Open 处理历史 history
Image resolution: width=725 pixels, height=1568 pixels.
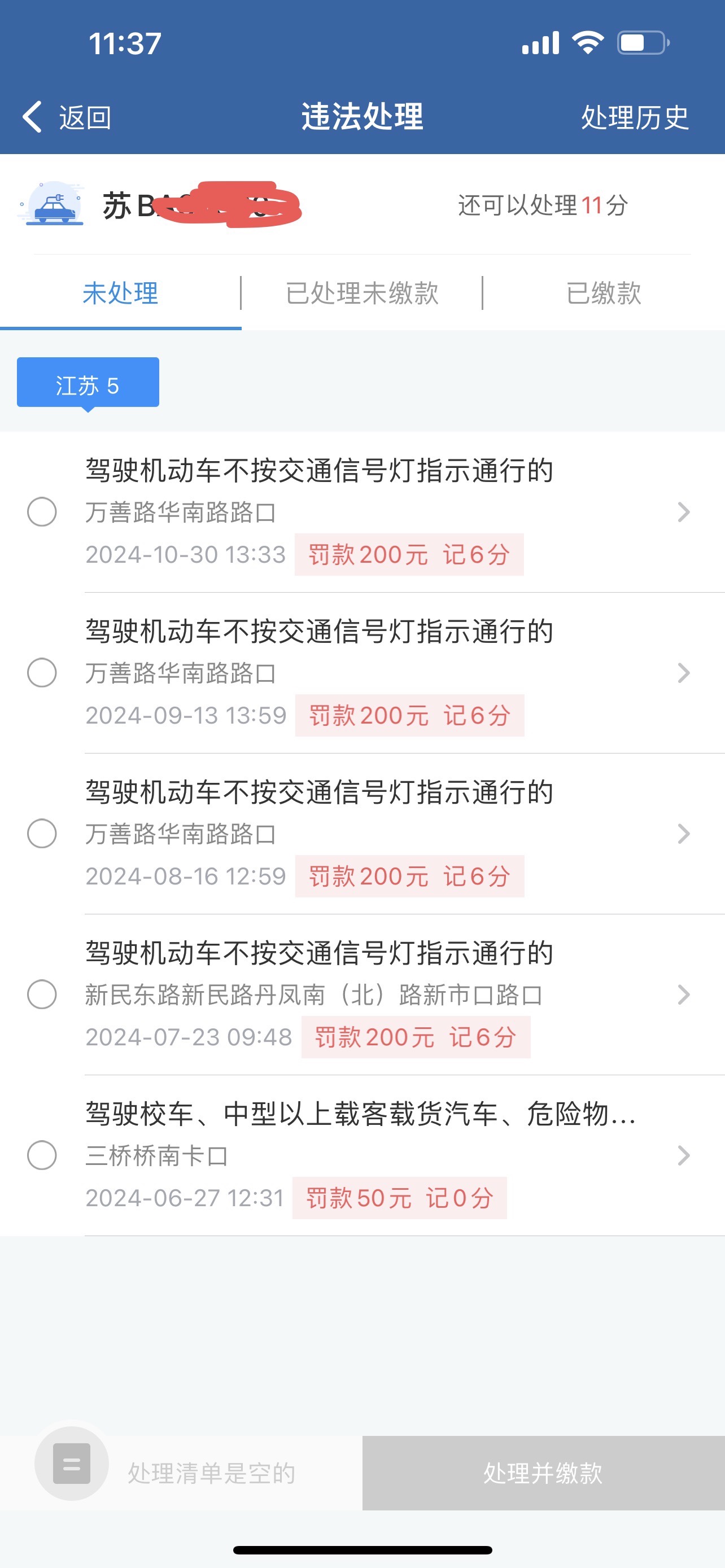(x=635, y=117)
